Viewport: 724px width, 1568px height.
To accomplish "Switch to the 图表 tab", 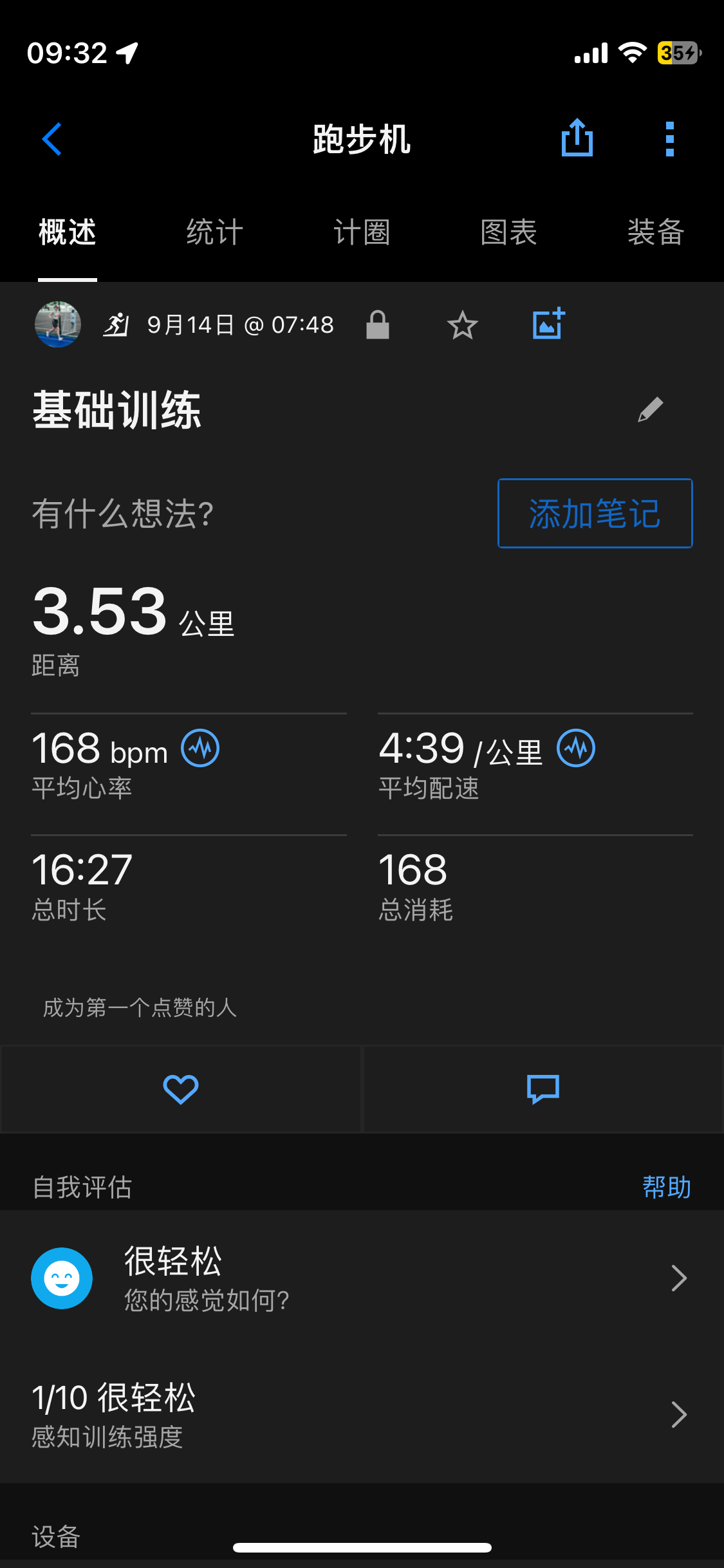I will click(x=508, y=233).
